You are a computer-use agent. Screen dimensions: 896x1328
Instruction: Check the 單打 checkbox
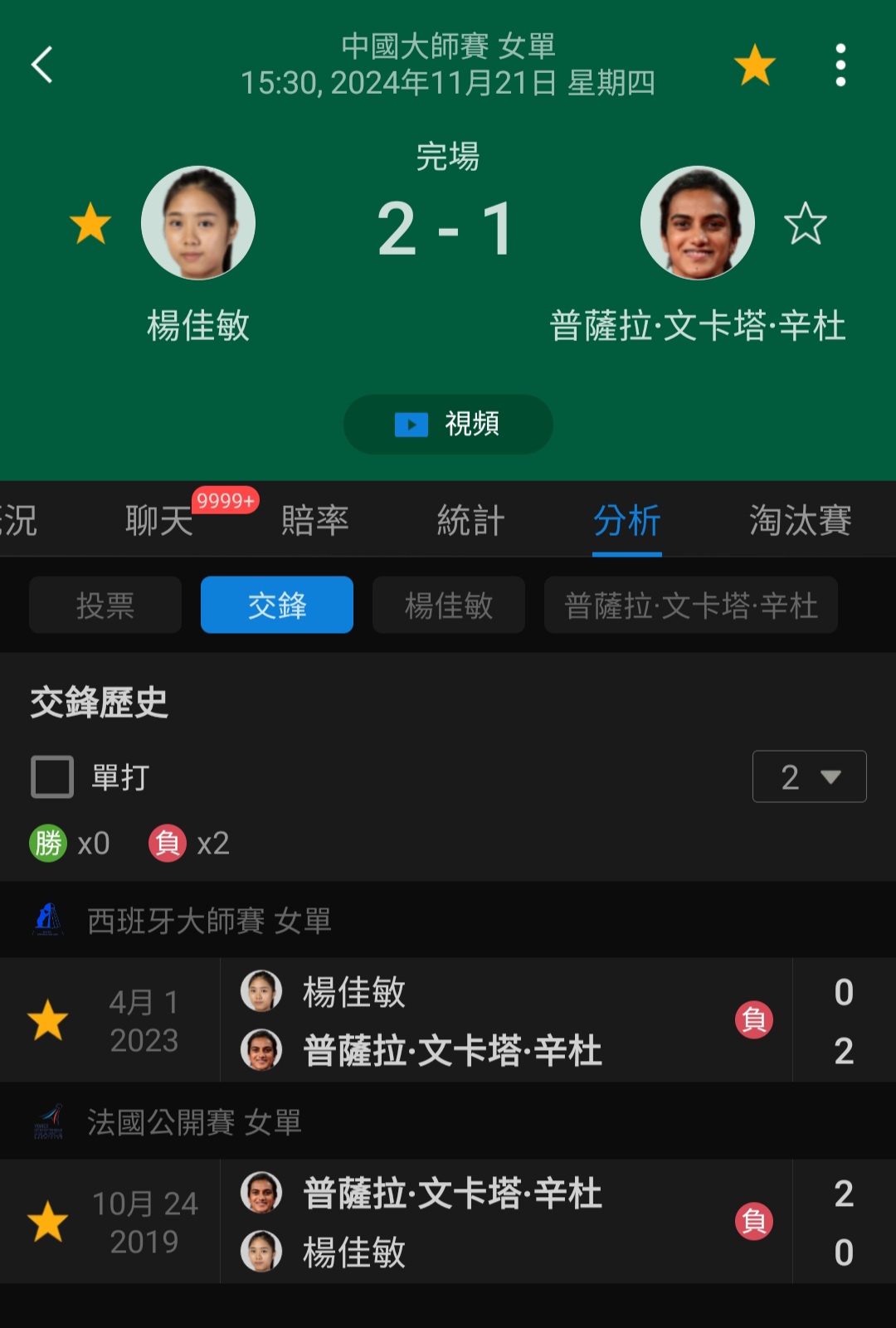point(52,777)
